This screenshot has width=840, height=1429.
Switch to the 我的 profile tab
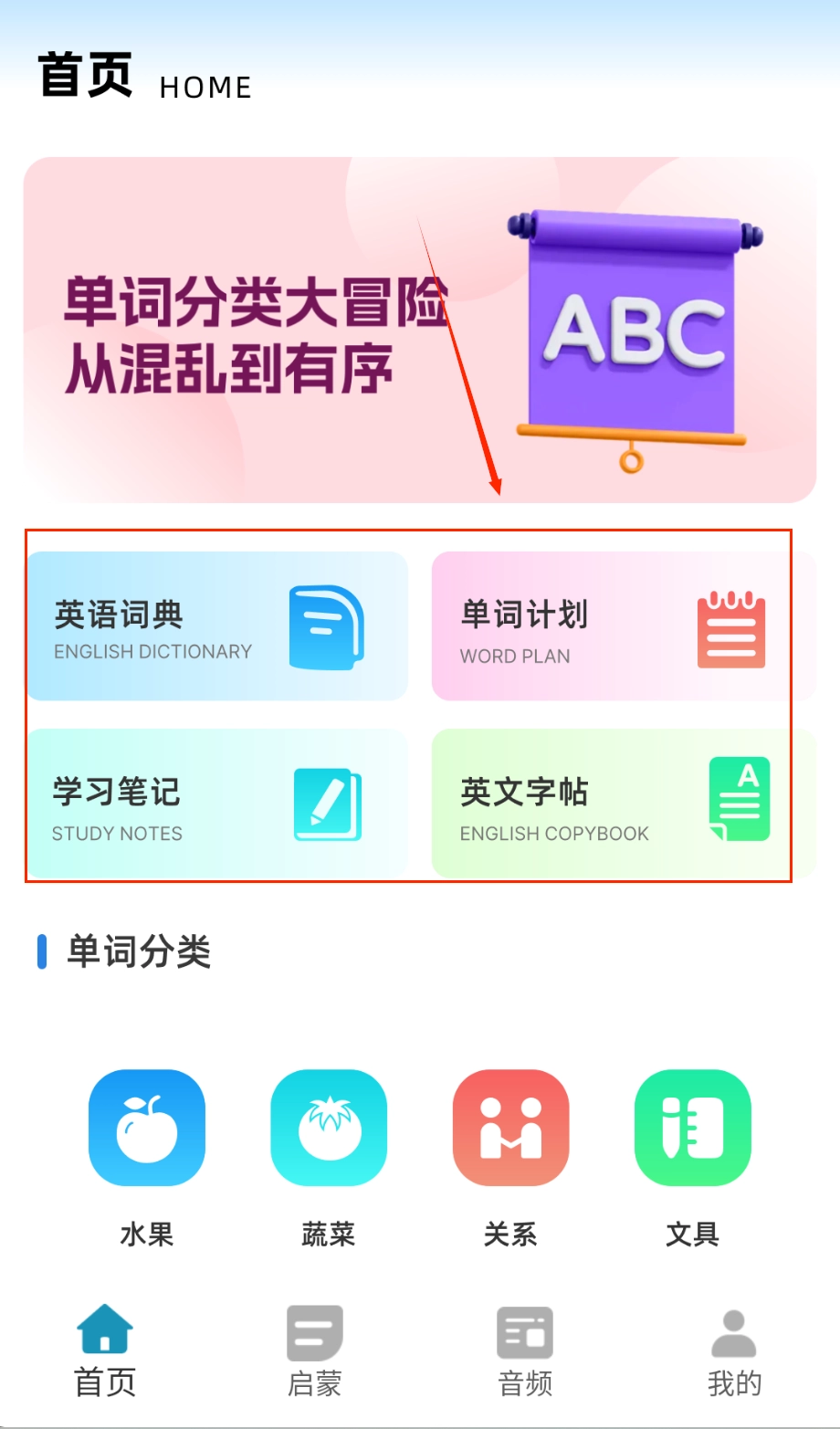(x=734, y=1351)
